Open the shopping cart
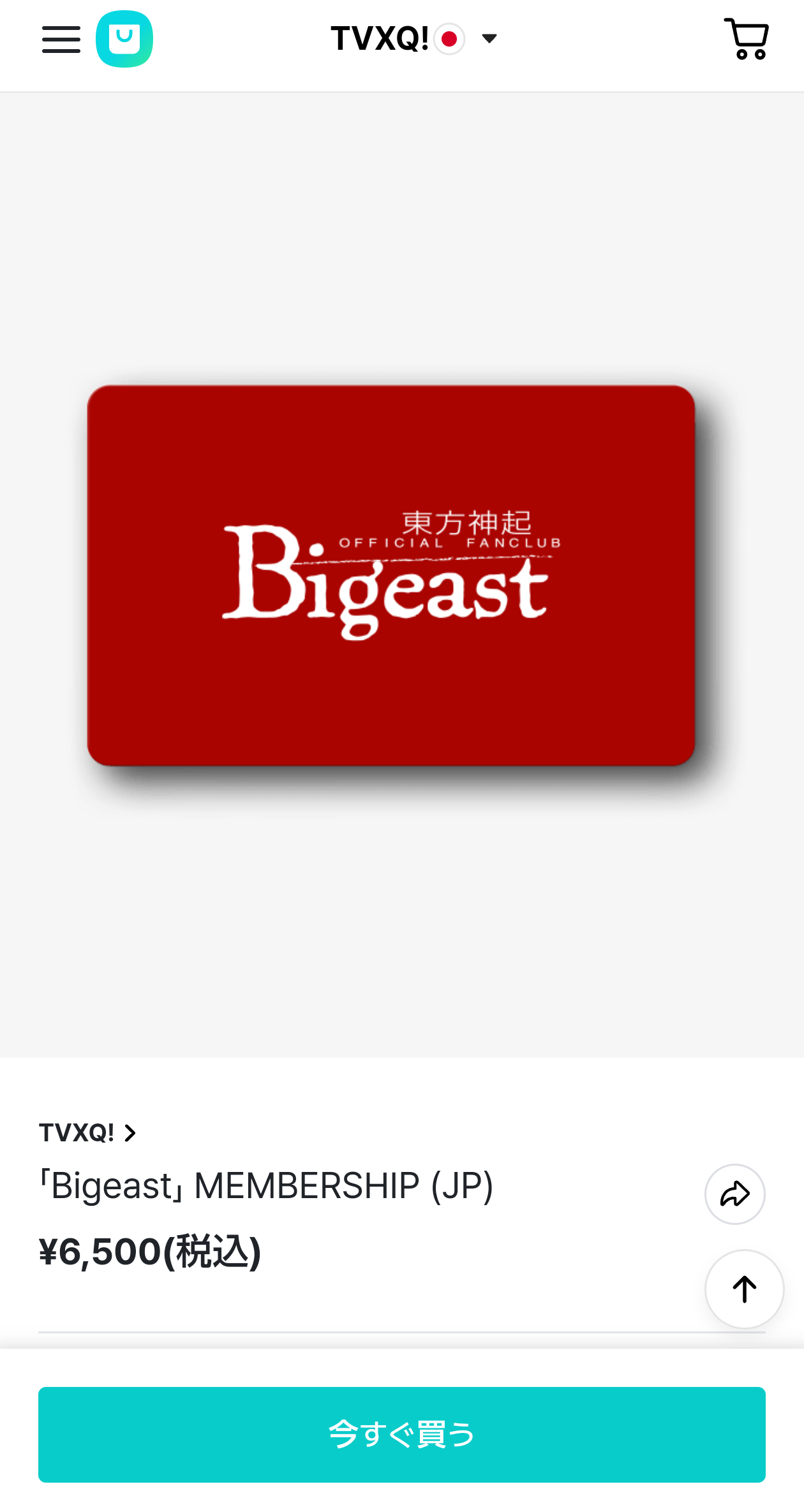Image resolution: width=804 pixels, height=1512 pixels. [x=747, y=40]
